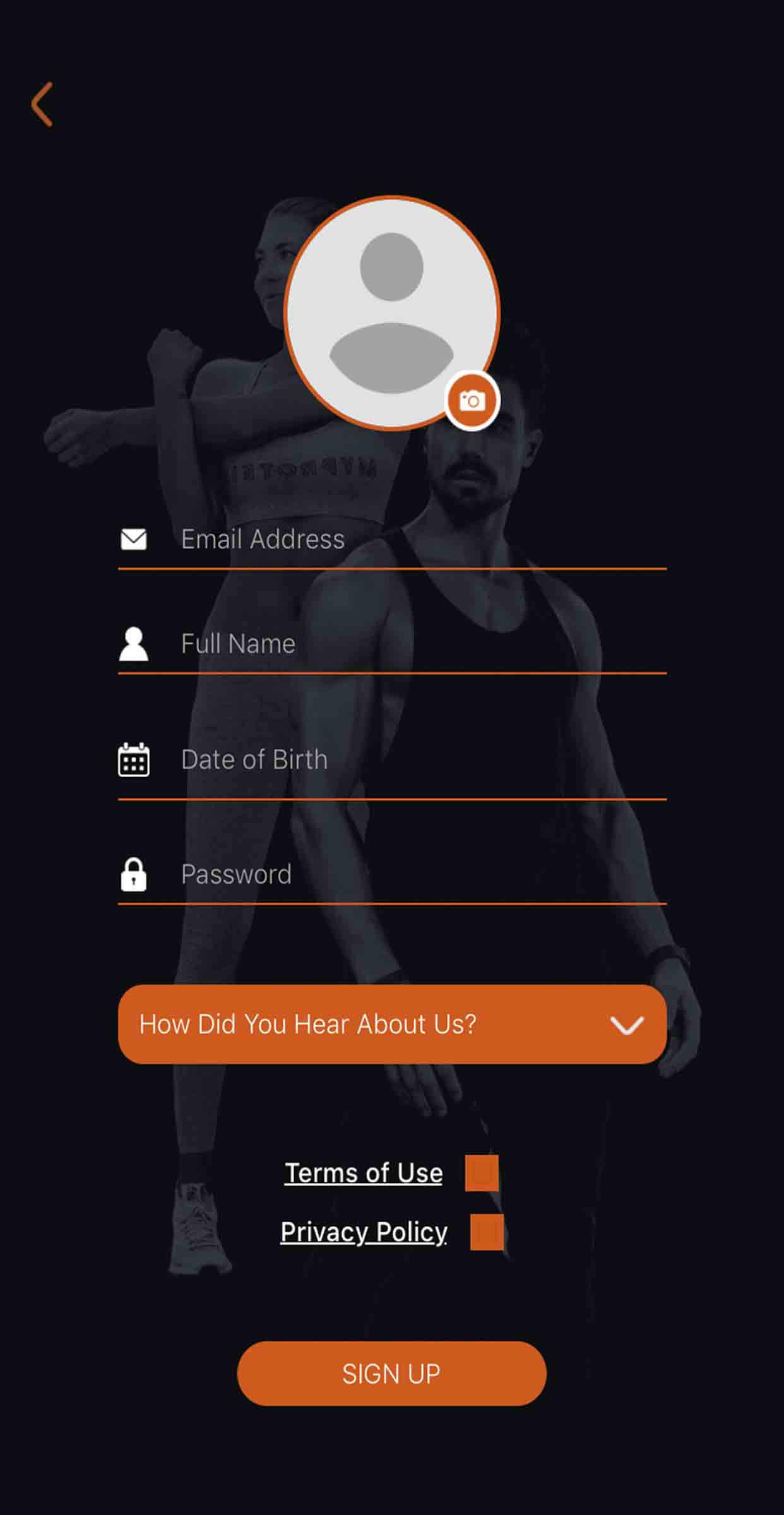784x1515 pixels.
Task: Expand How Did You Hear About Us dropdown
Action: coord(391,1024)
